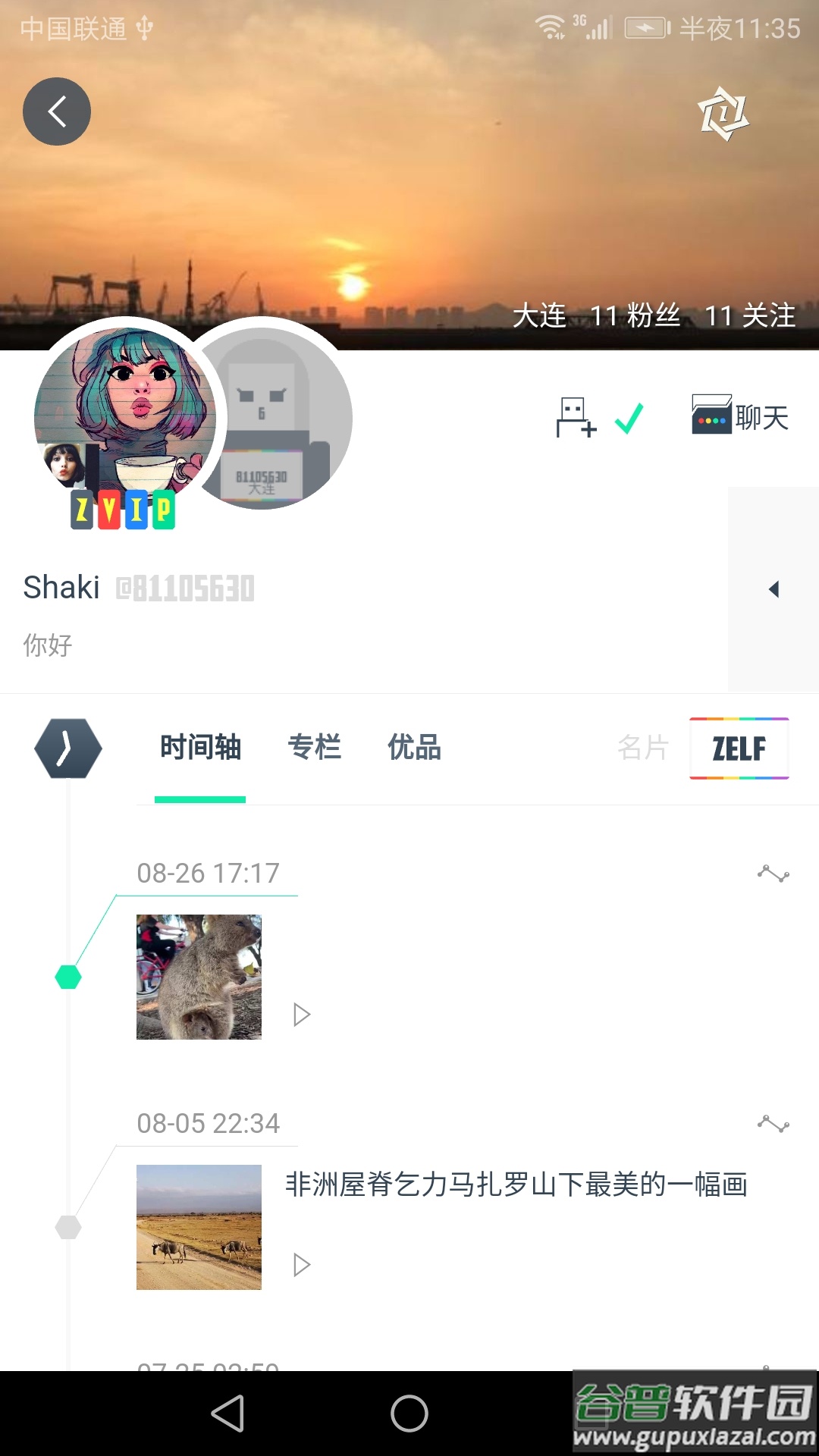Expand the 08-26 timeline node marker
The height and width of the screenshot is (1456, 819).
coord(68,978)
